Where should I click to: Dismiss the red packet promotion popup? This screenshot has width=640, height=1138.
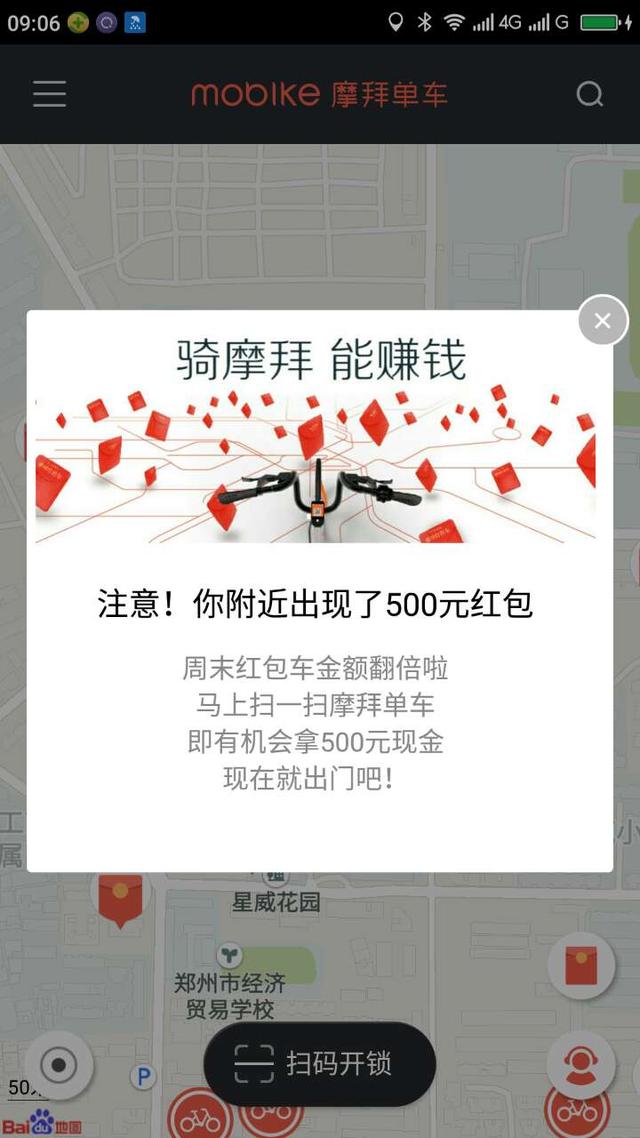[602, 321]
